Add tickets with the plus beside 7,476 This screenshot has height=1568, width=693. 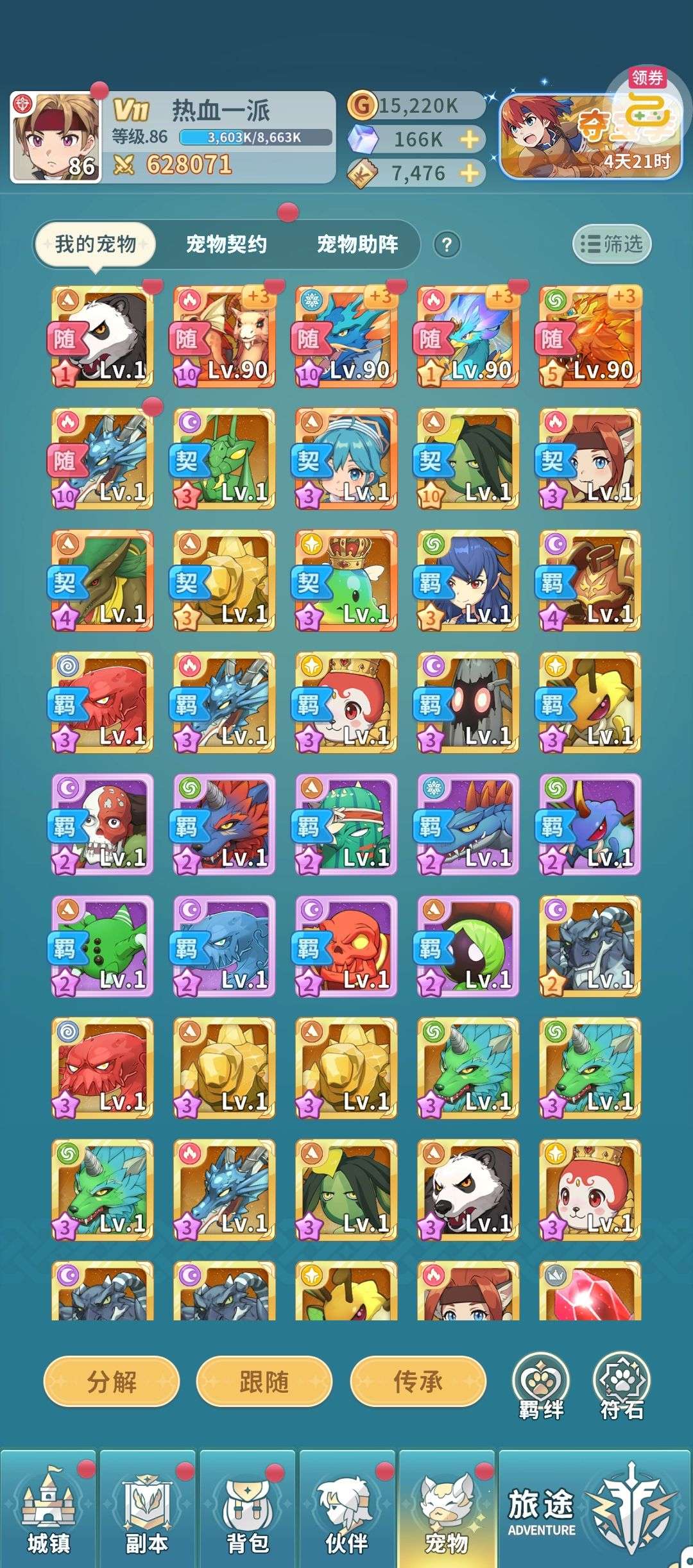pyautogui.click(x=470, y=173)
